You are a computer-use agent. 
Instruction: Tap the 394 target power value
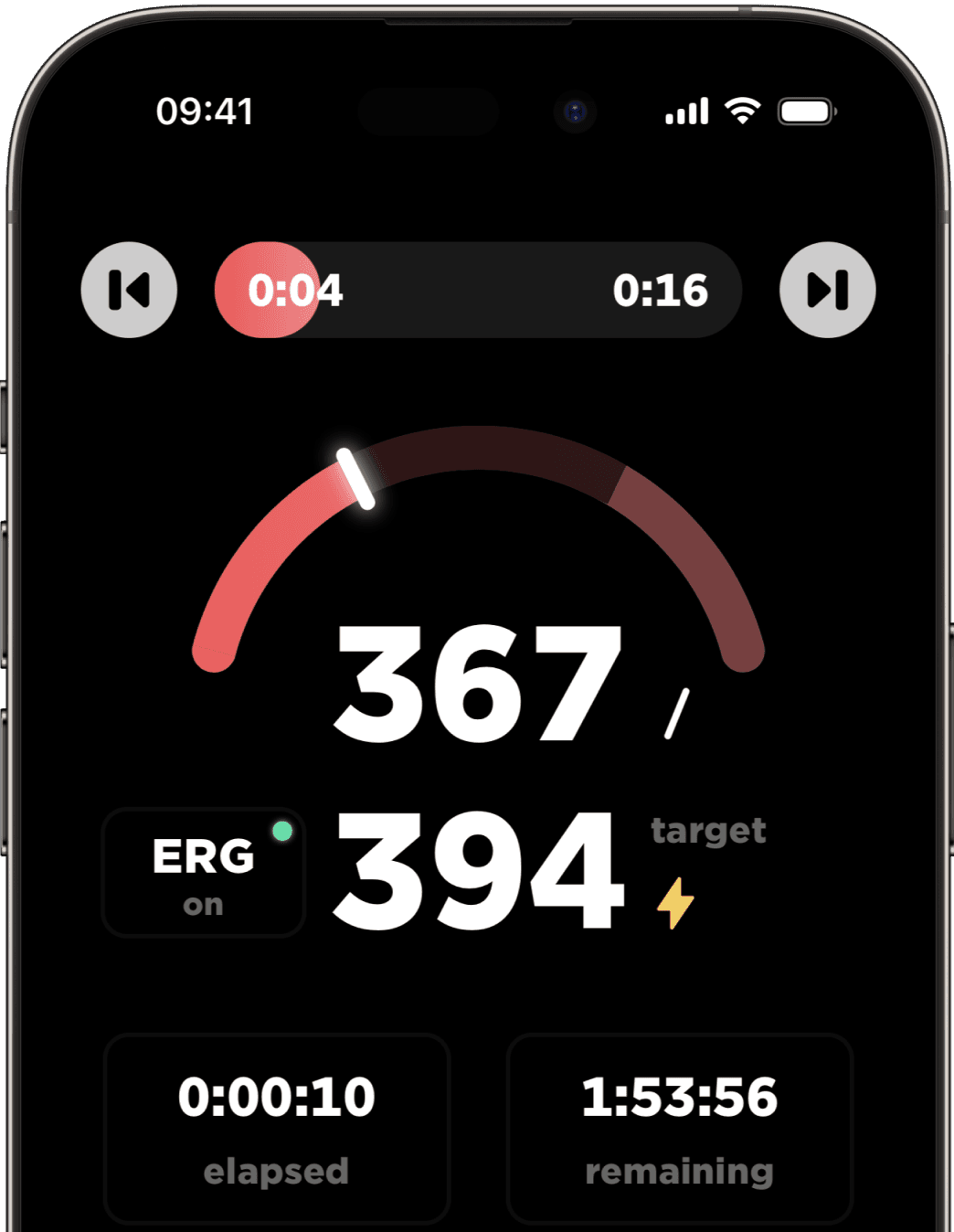point(479,871)
